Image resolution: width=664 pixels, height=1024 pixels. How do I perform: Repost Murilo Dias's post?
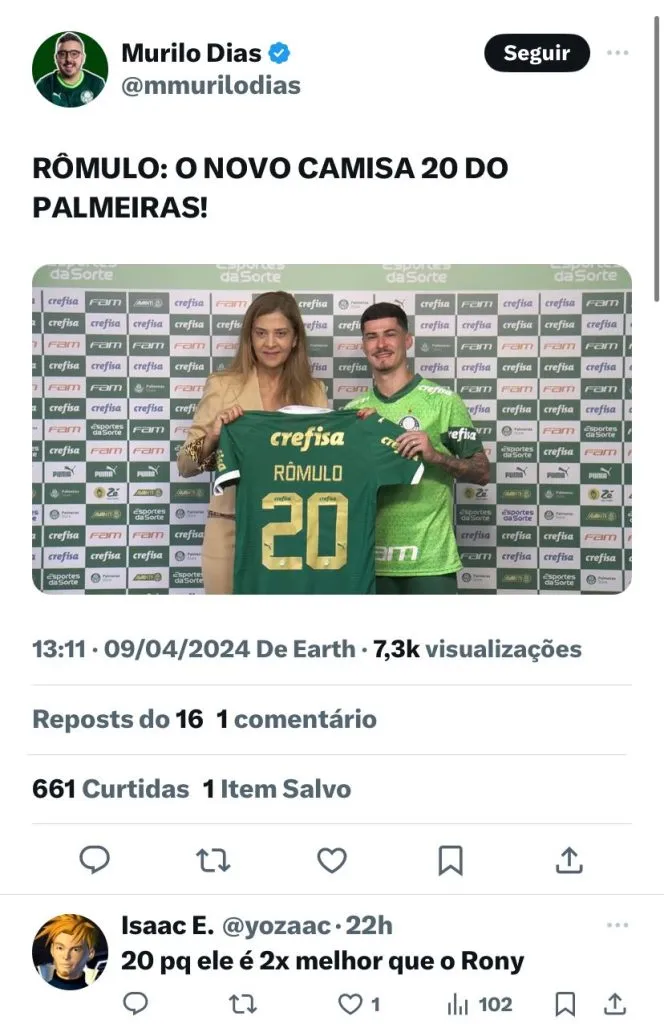213,860
